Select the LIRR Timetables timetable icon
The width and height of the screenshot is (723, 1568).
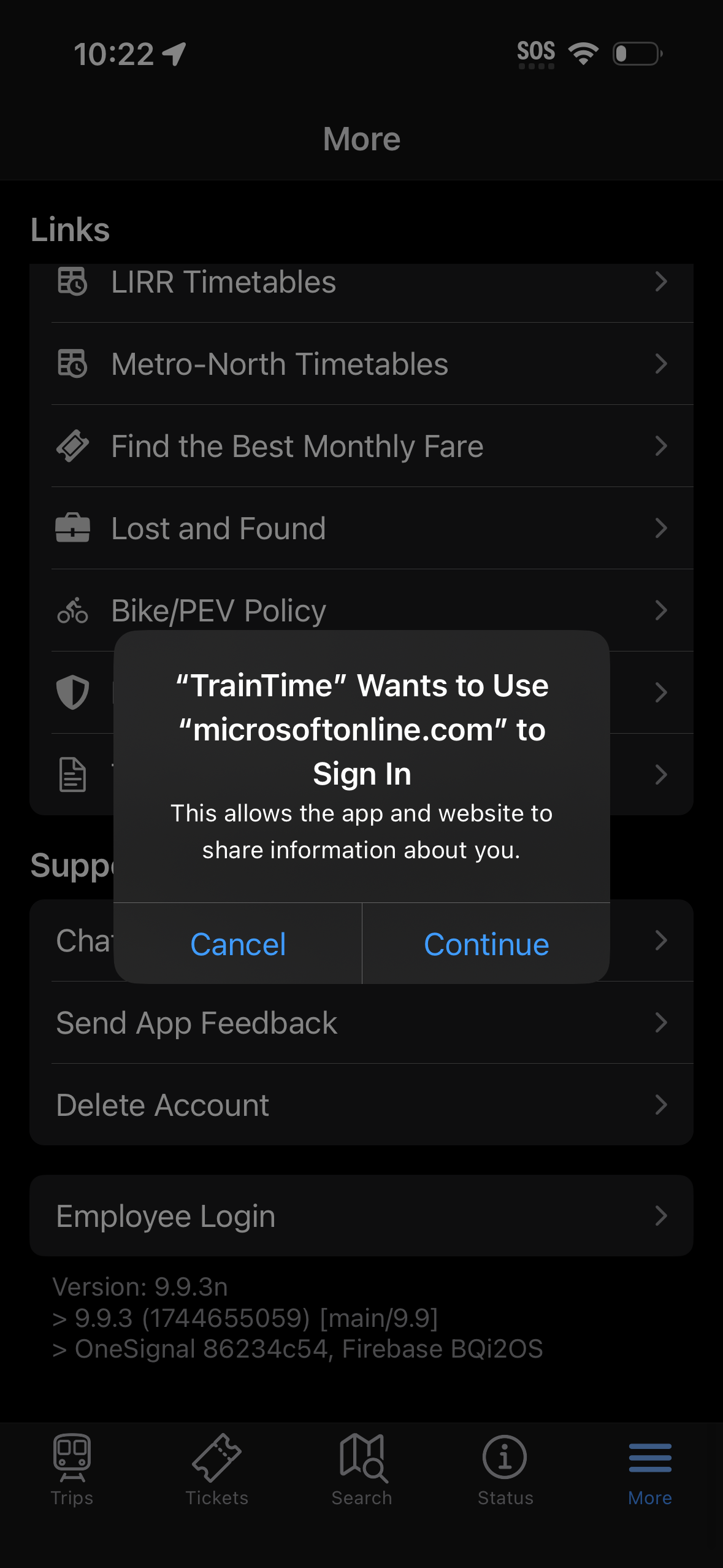coord(72,282)
